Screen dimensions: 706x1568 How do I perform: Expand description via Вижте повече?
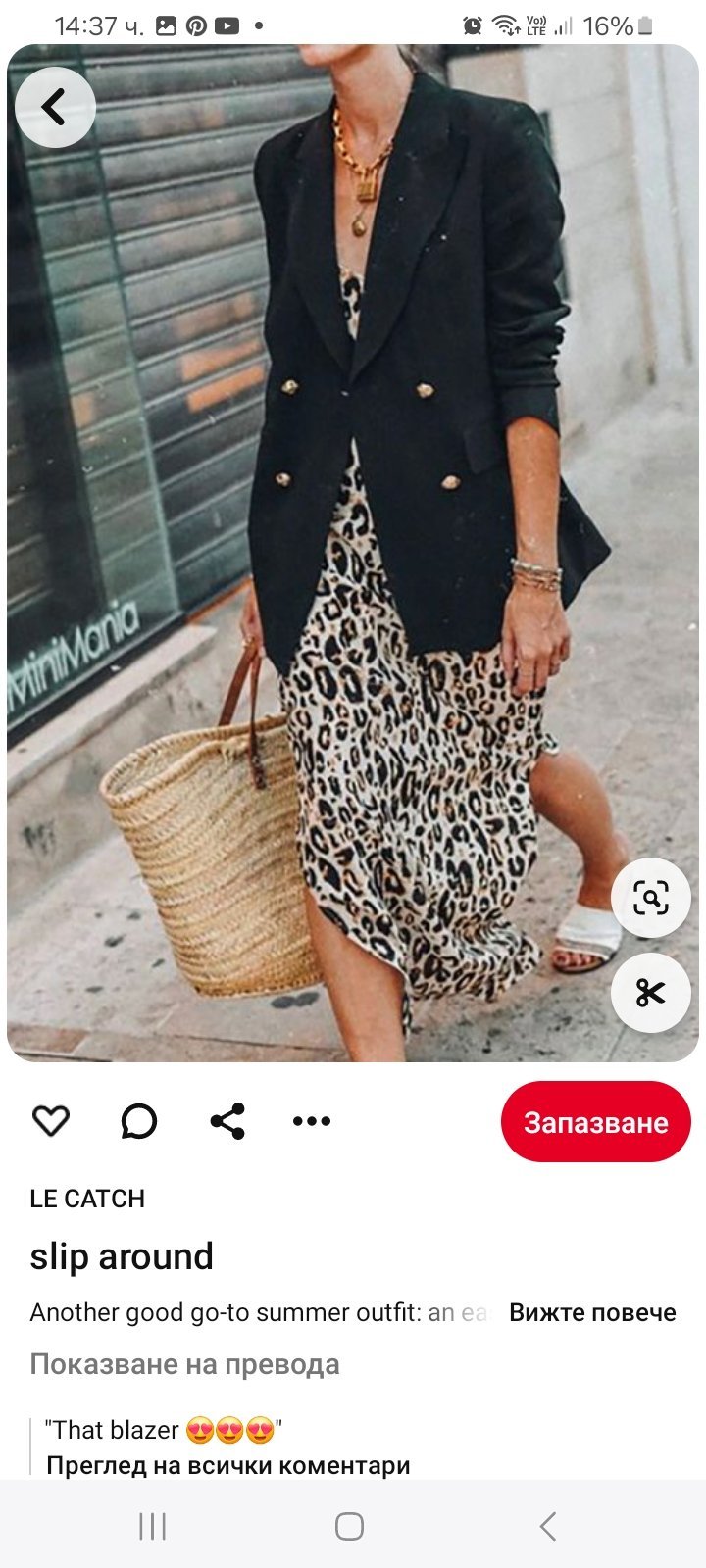[592, 1312]
